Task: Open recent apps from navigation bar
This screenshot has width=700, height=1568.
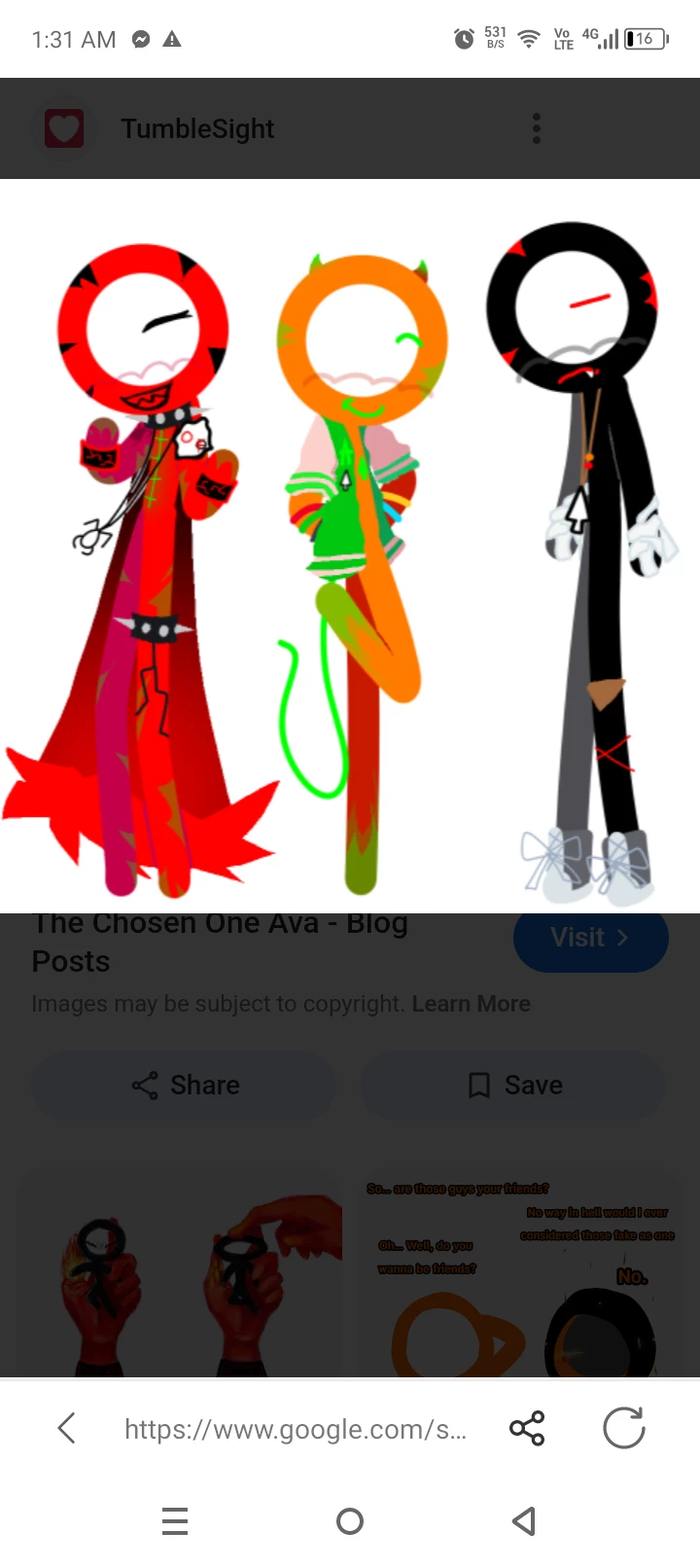Action: click(175, 1521)
